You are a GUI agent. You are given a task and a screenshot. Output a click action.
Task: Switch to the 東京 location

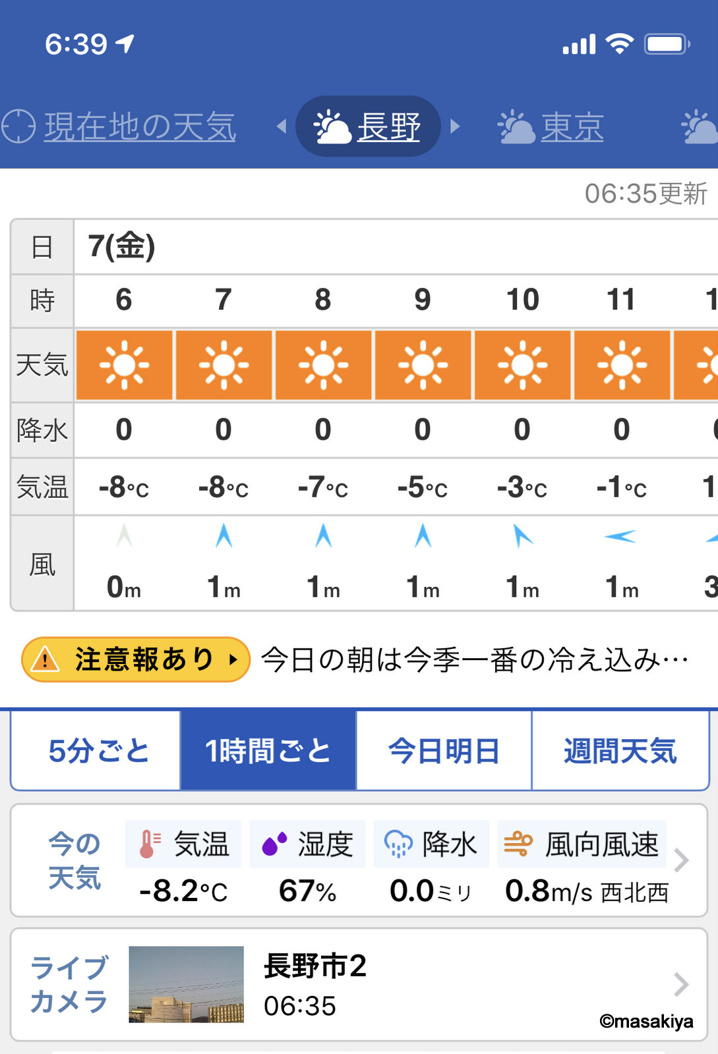(x=553, y=127)
